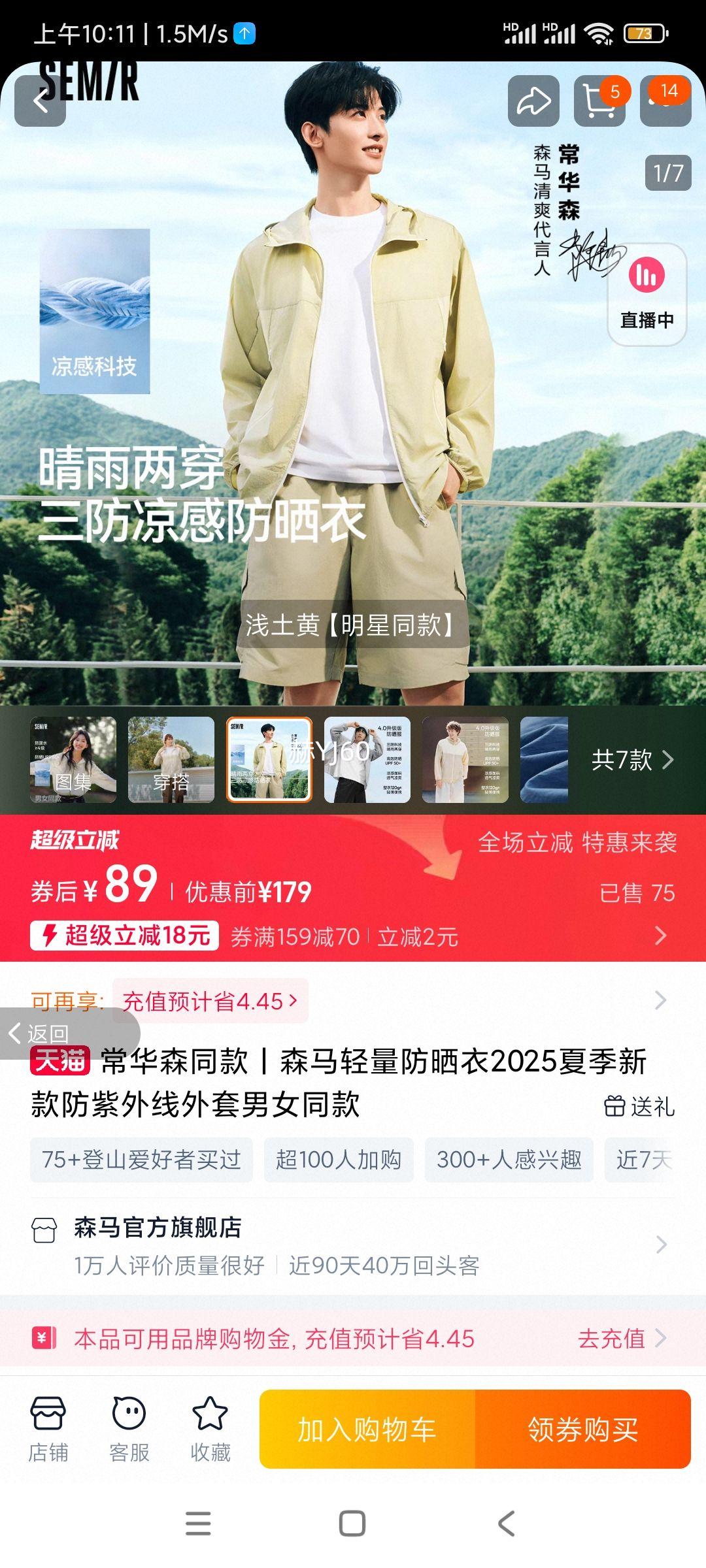Open 充值预计省4.45 offer
This screenshot has height=1568, width=706.
point(209,1001)
